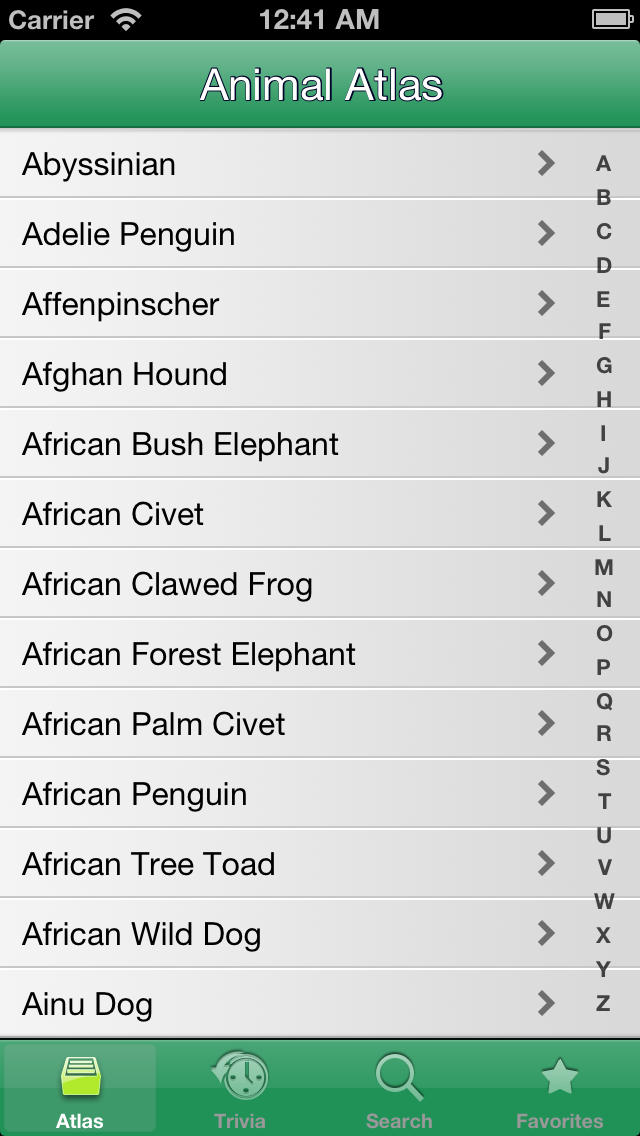Open the Abyssinian entry
The width and height of the screenshot is (640, 1136).
[x=290, y=164]
